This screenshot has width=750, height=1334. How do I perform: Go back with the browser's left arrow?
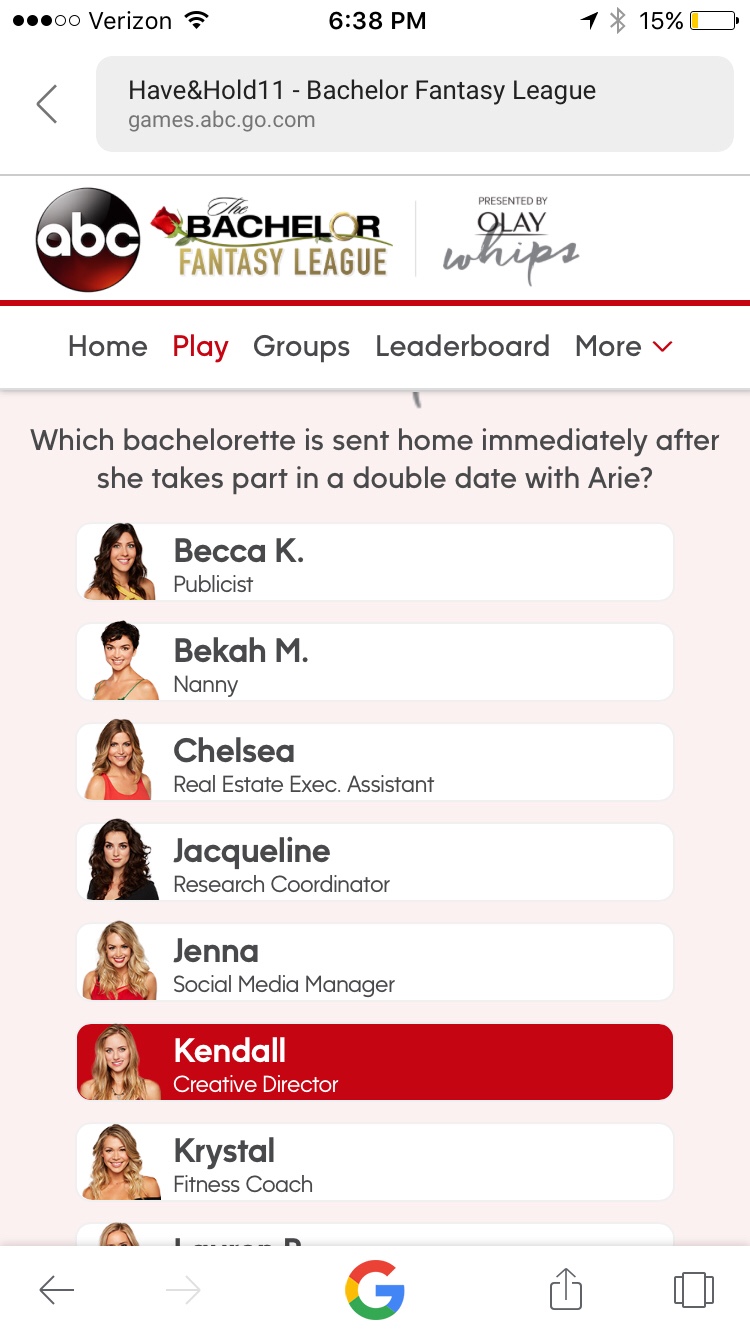(x=57, y=1290)
